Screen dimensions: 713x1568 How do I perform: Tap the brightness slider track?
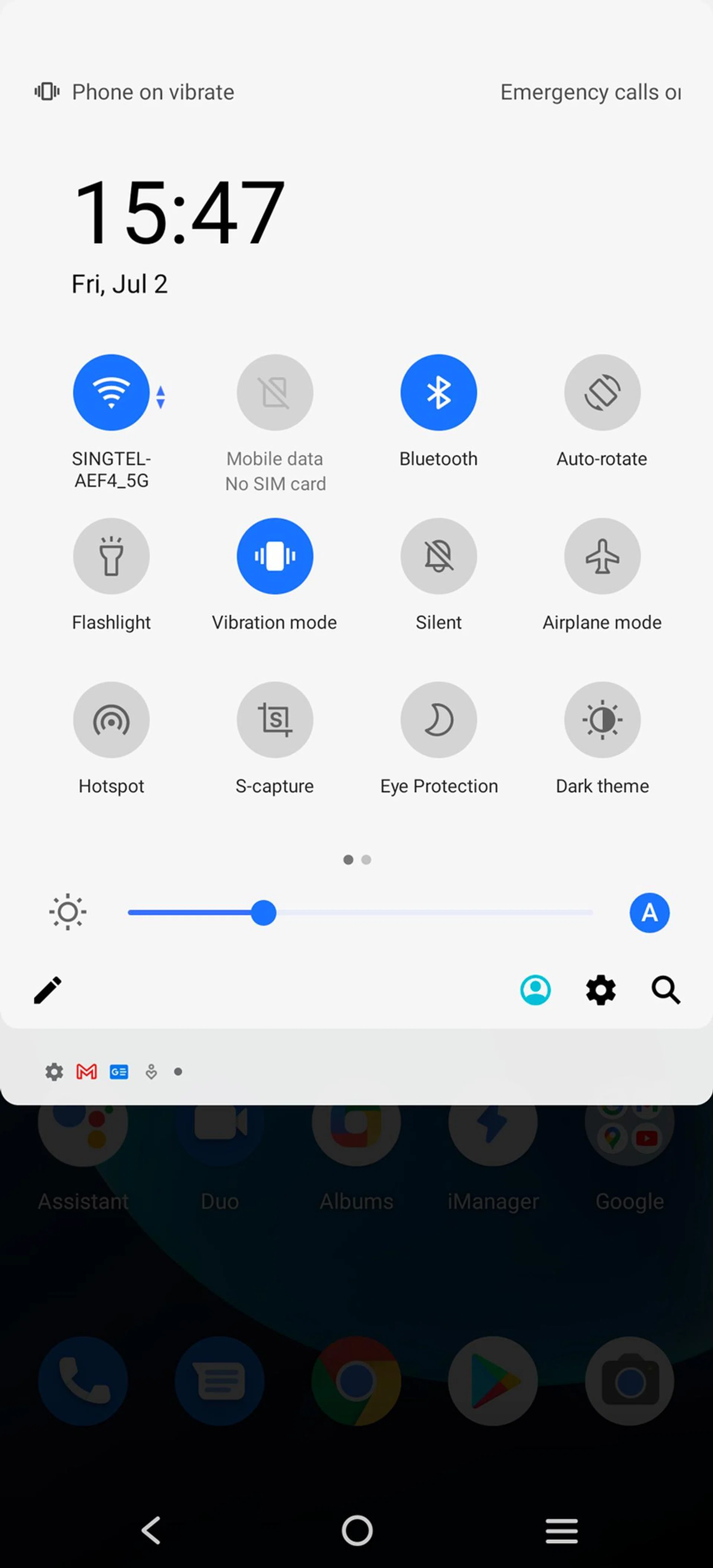point(426,913)
